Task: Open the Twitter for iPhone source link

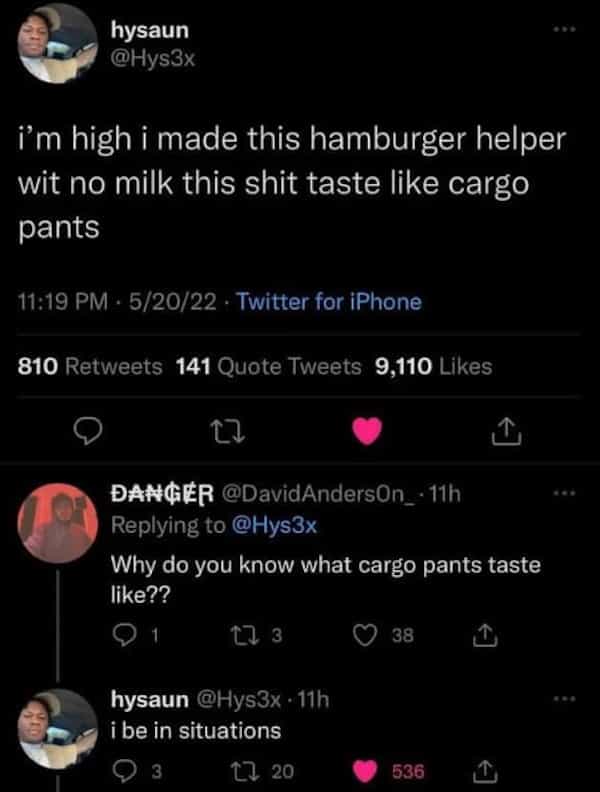Action: pos(344,301)
